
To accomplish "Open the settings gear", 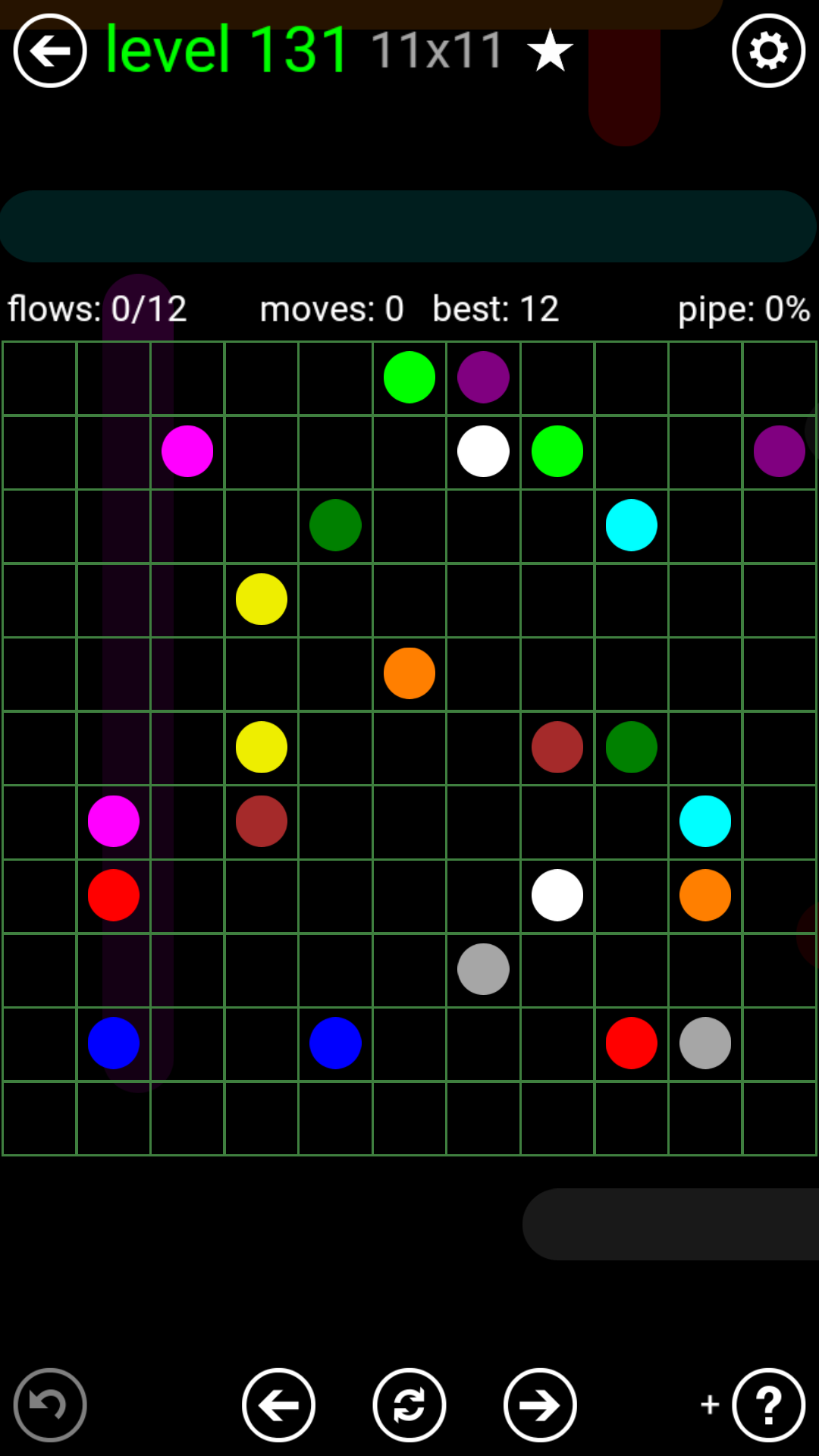I will [768, 51].
